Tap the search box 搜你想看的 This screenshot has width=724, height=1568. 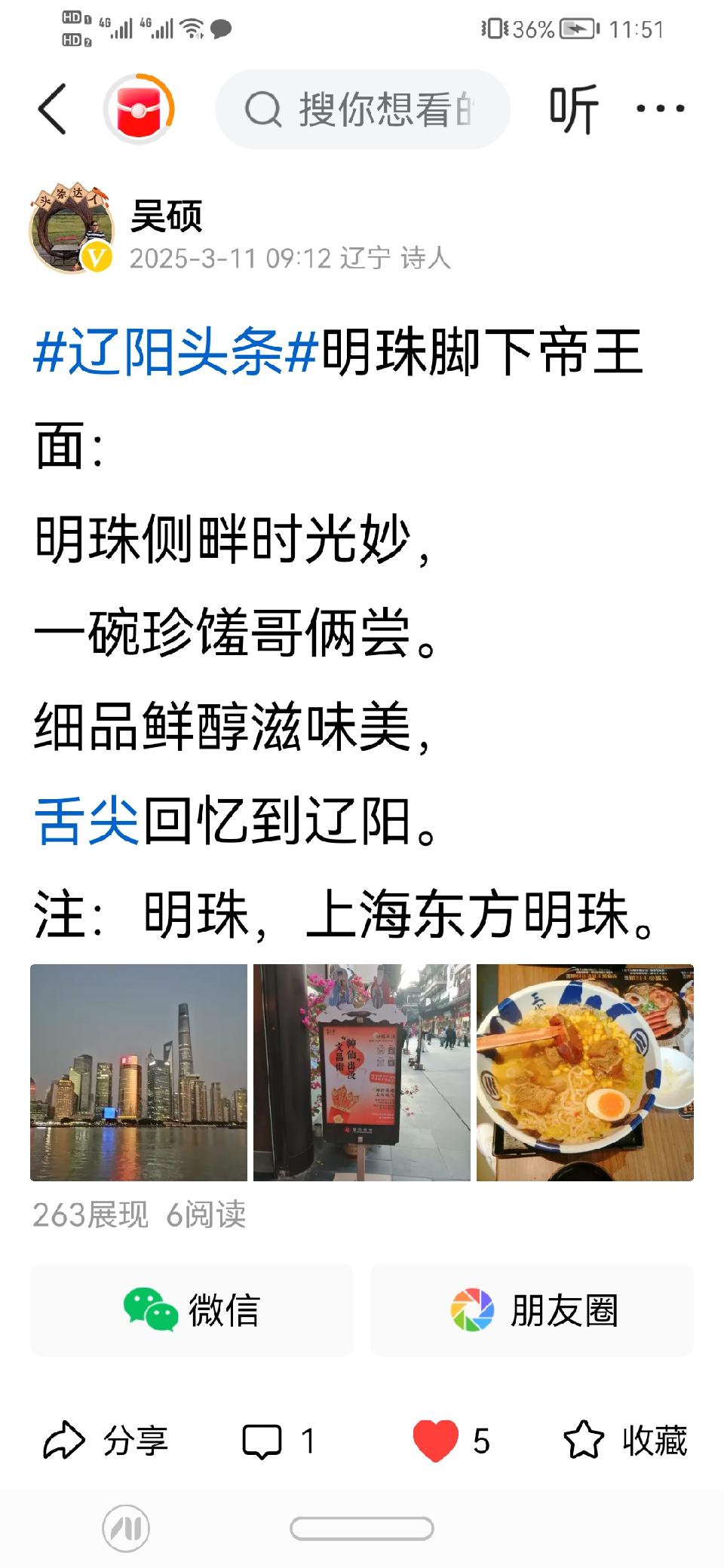363,109
